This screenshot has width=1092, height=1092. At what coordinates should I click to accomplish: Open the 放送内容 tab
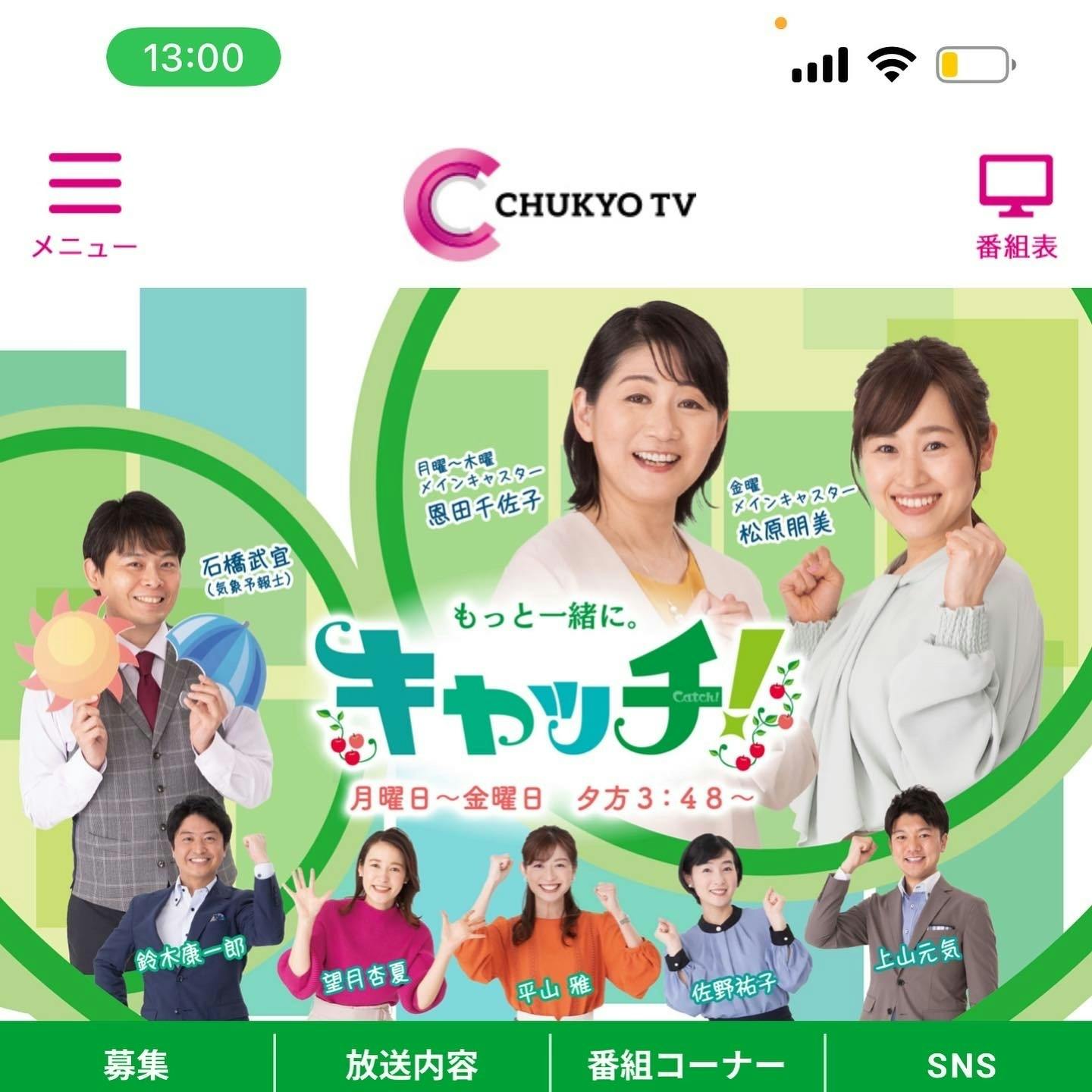tap(412, 1063)
